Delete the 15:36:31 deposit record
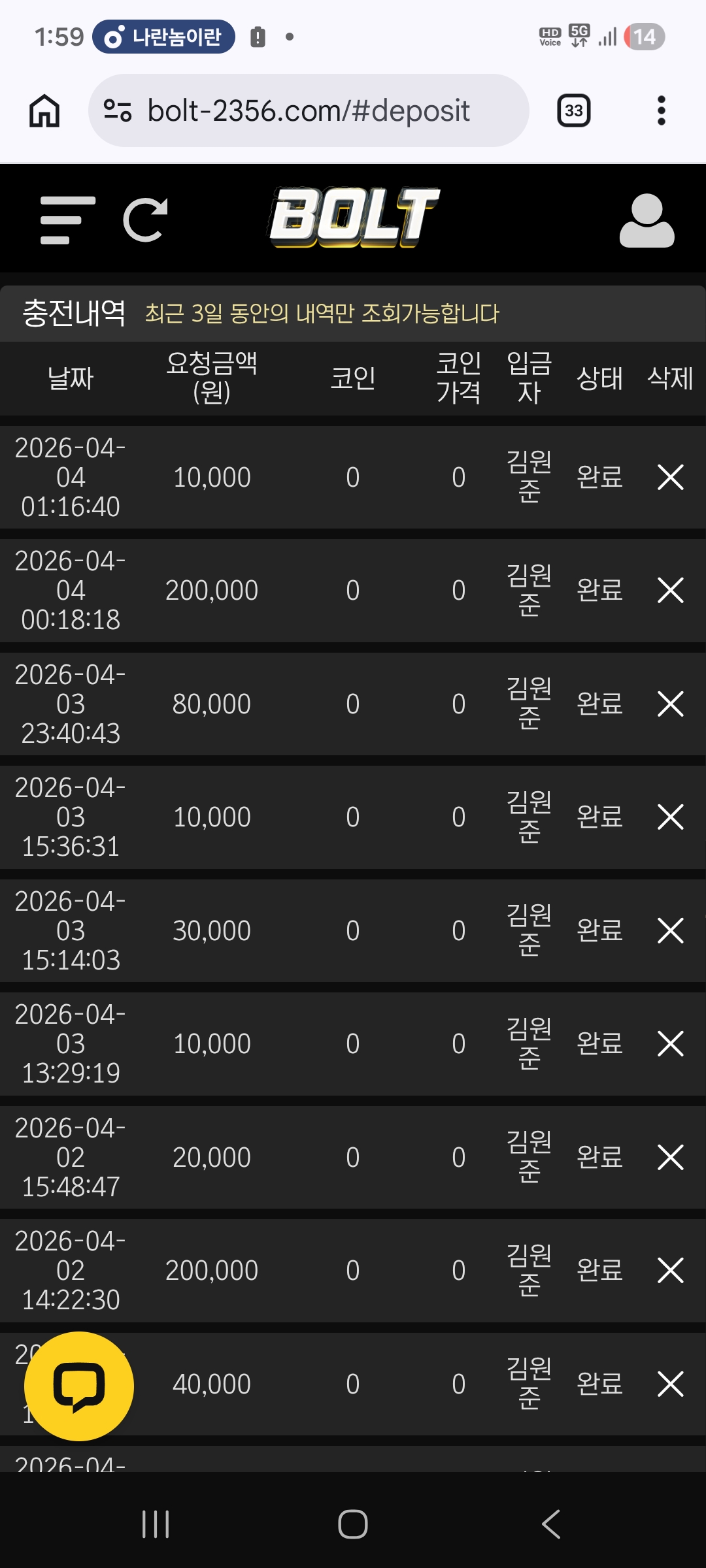This screenshot has width=706, height=1568. point(670,817)
